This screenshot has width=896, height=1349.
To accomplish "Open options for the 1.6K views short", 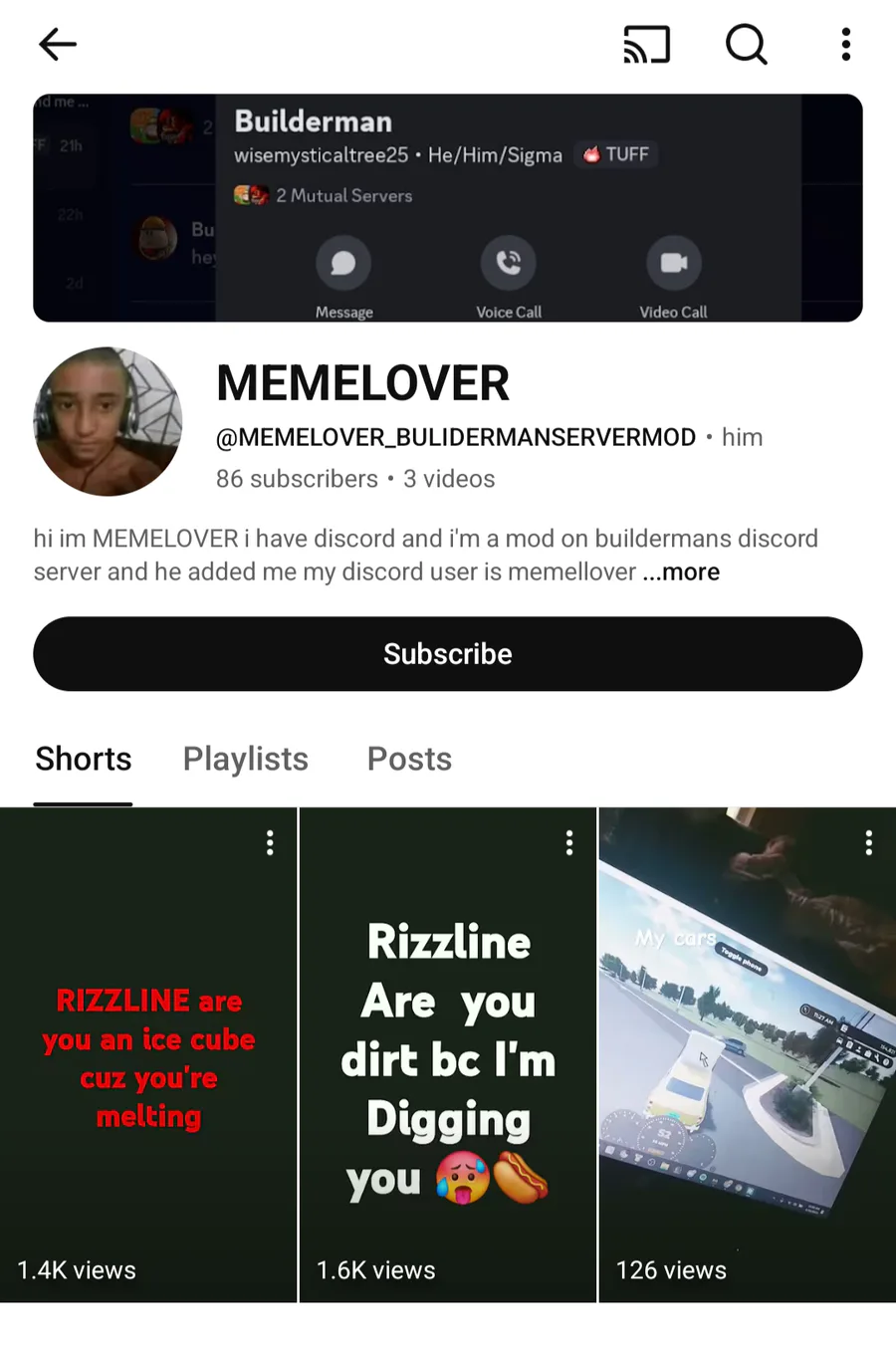I will click(x=569, y=843).
